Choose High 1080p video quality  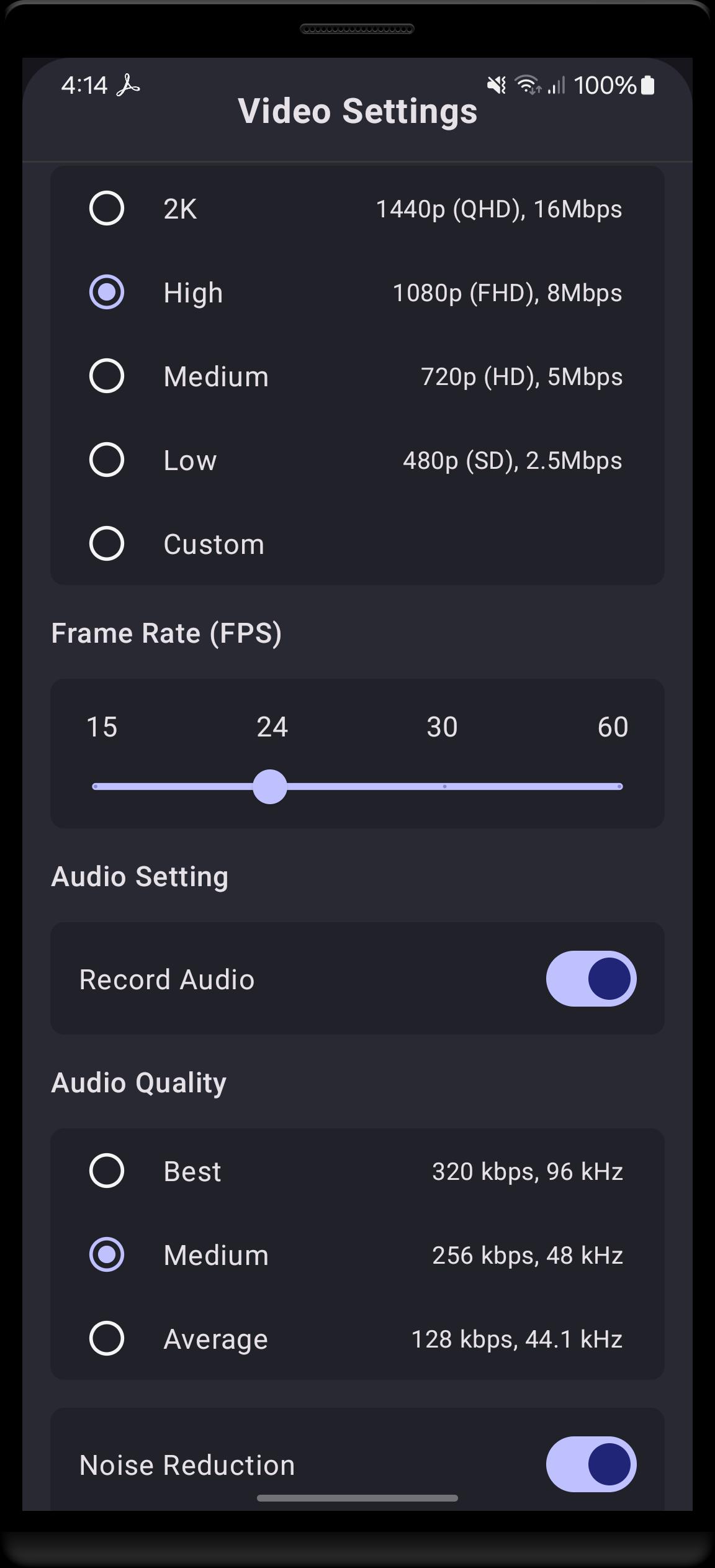(107, 292)
